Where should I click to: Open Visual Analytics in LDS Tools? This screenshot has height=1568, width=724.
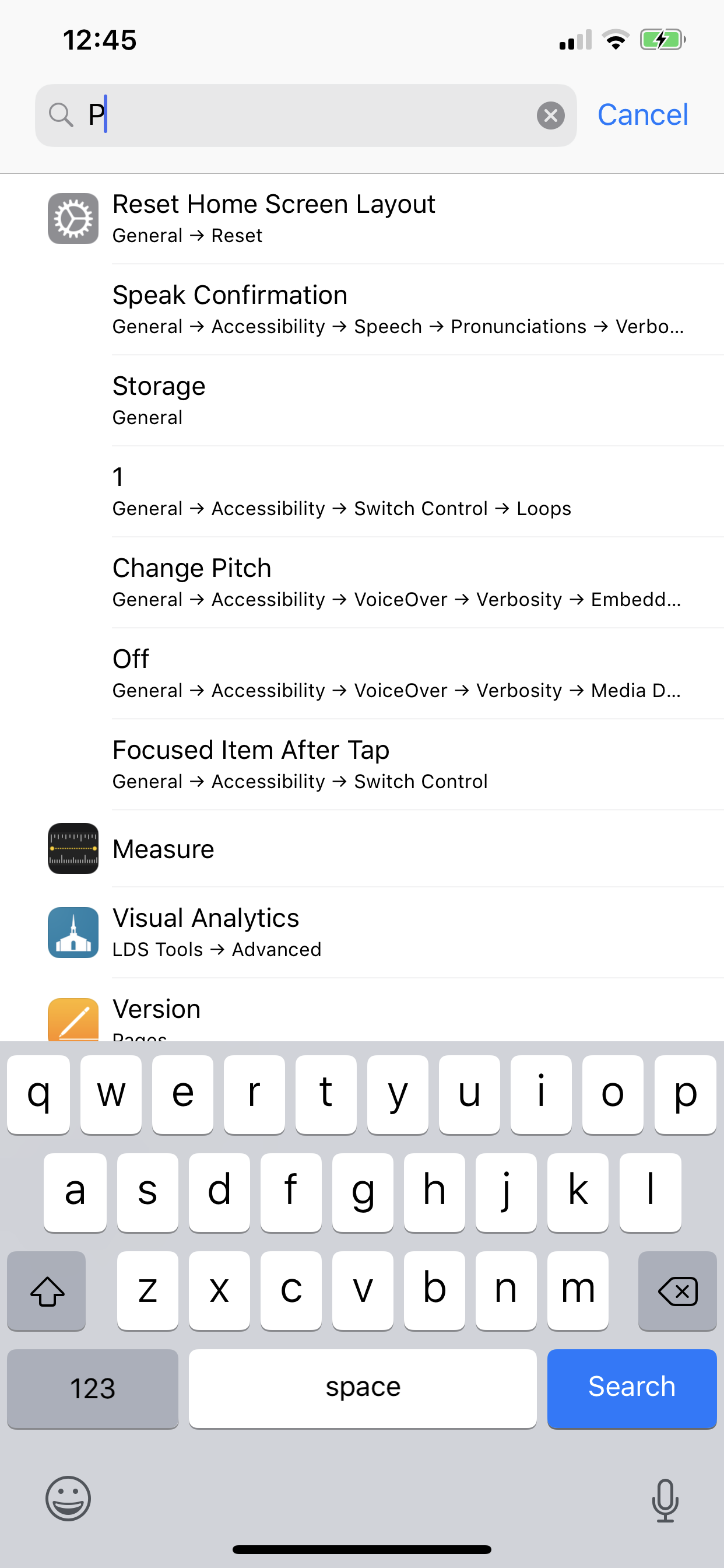362,933
